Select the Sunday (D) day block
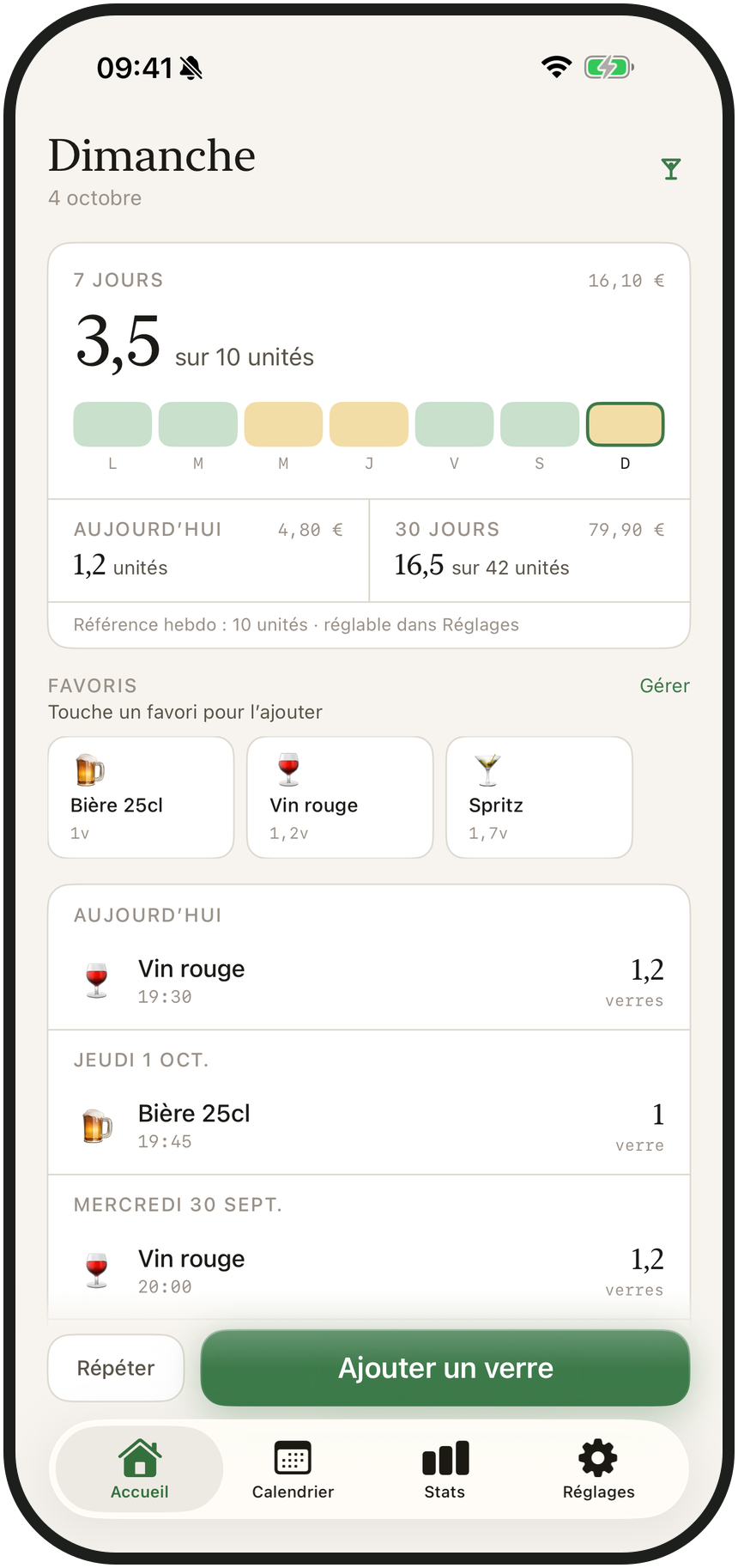738x1568 pixels. click(625, 424)
